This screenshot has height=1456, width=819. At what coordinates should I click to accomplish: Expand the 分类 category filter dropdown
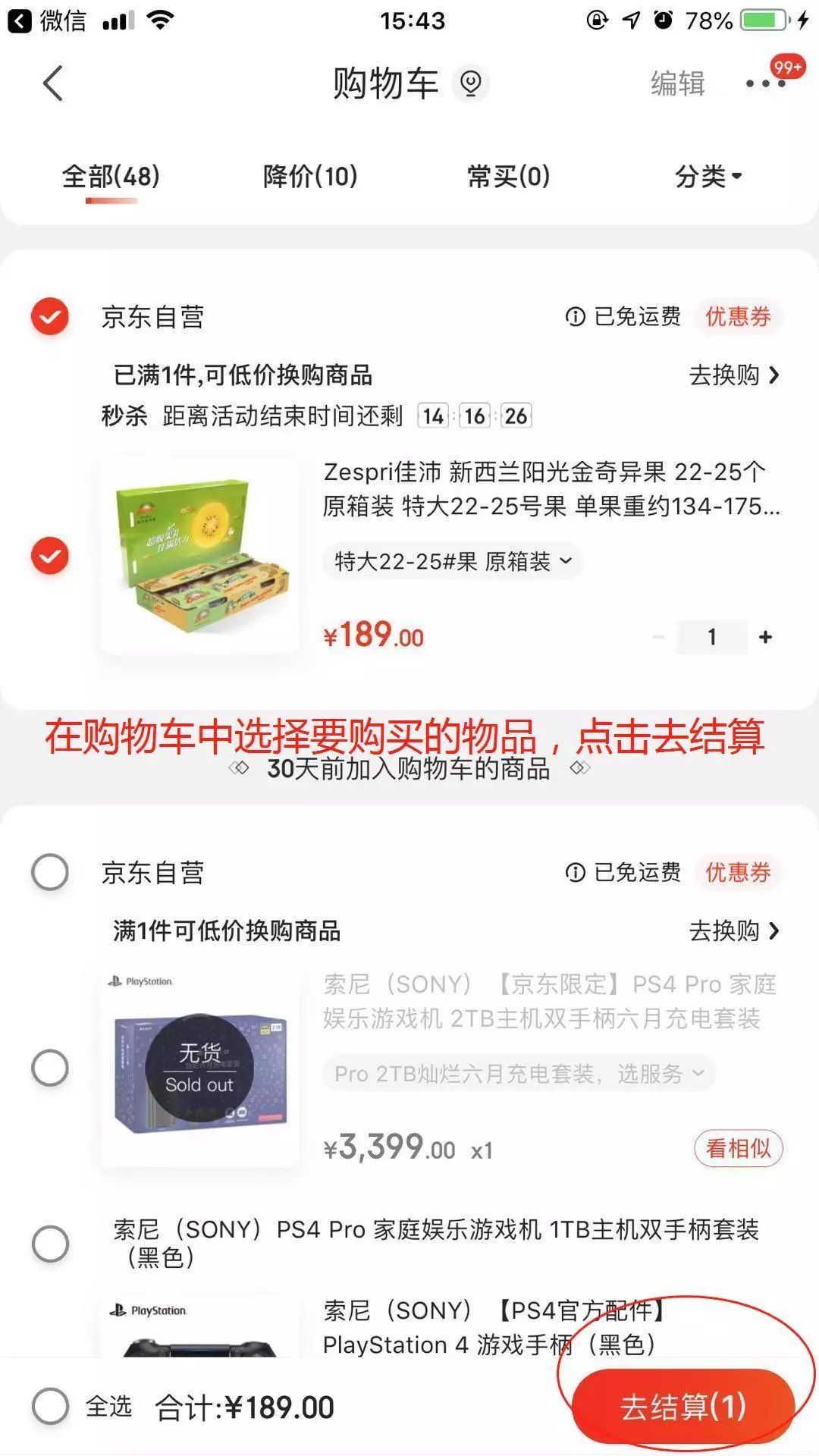click(705, 176)
